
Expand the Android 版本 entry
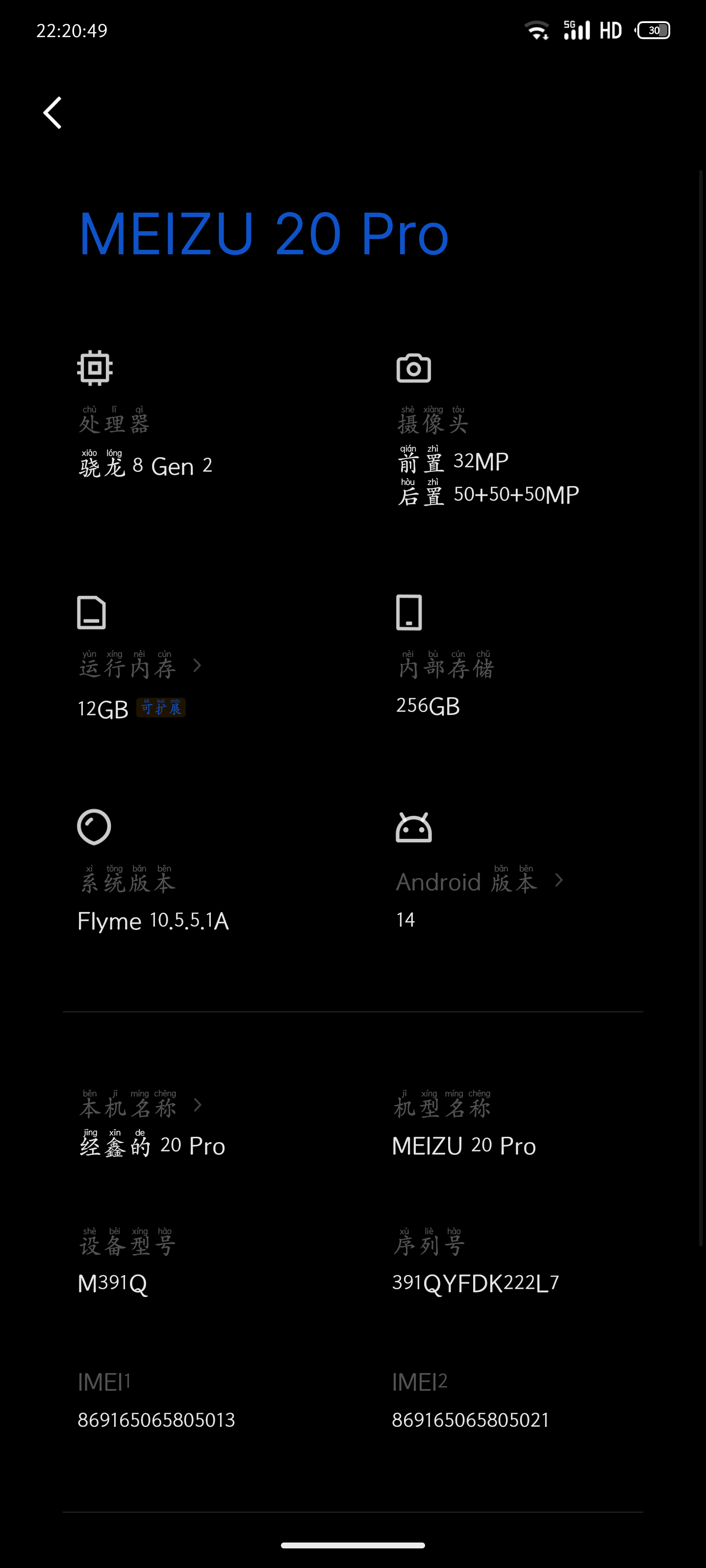coord(558,880)
